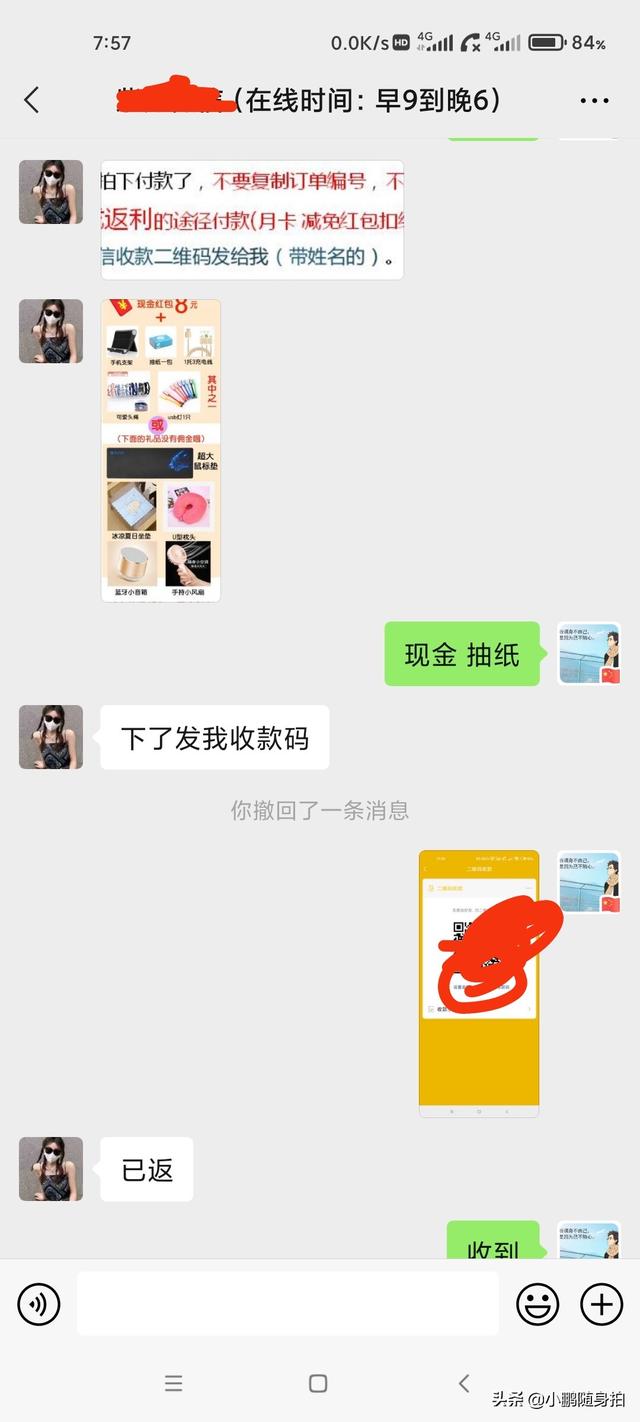Tap the system back button
Screen dimensions: 640x1422
464,1383
